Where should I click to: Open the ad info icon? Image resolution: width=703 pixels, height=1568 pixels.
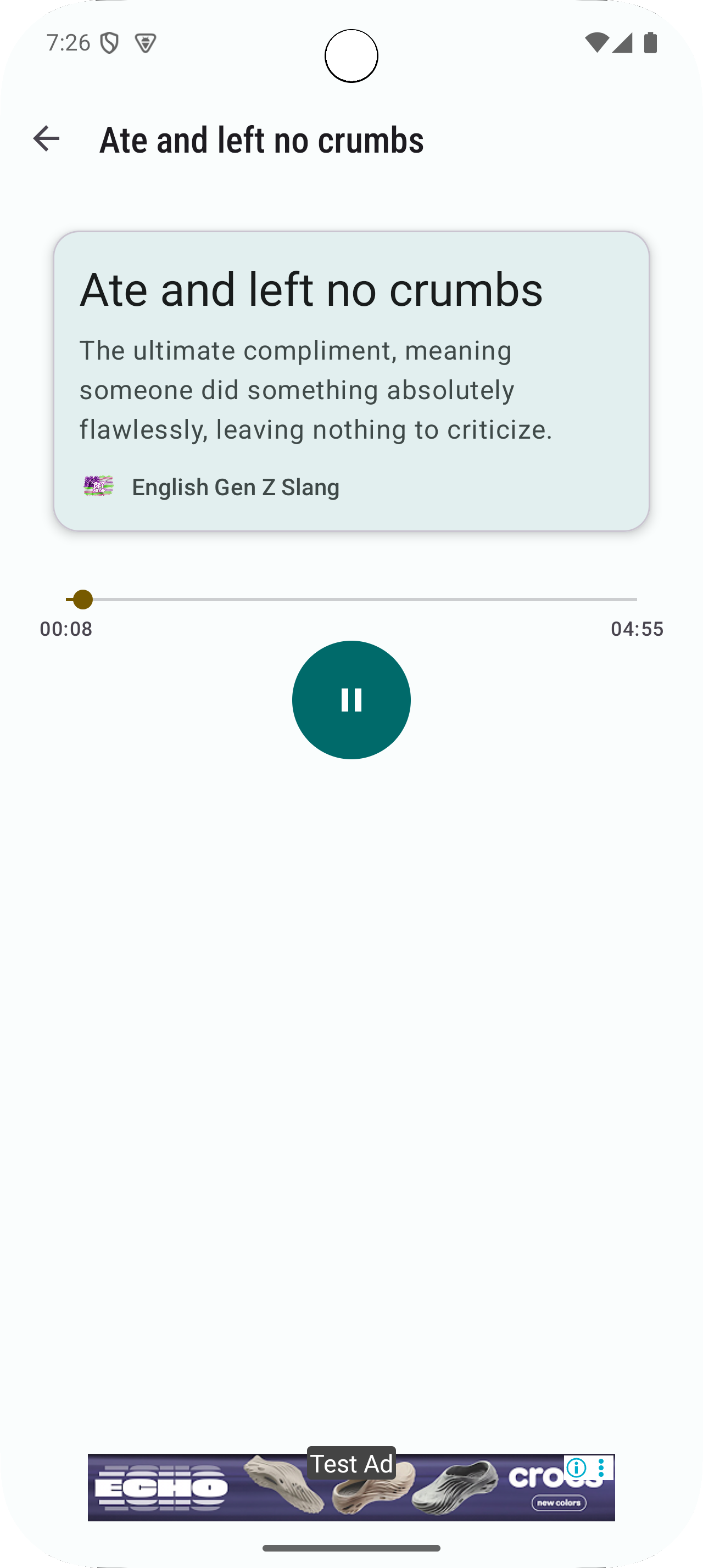(576, 1468)
